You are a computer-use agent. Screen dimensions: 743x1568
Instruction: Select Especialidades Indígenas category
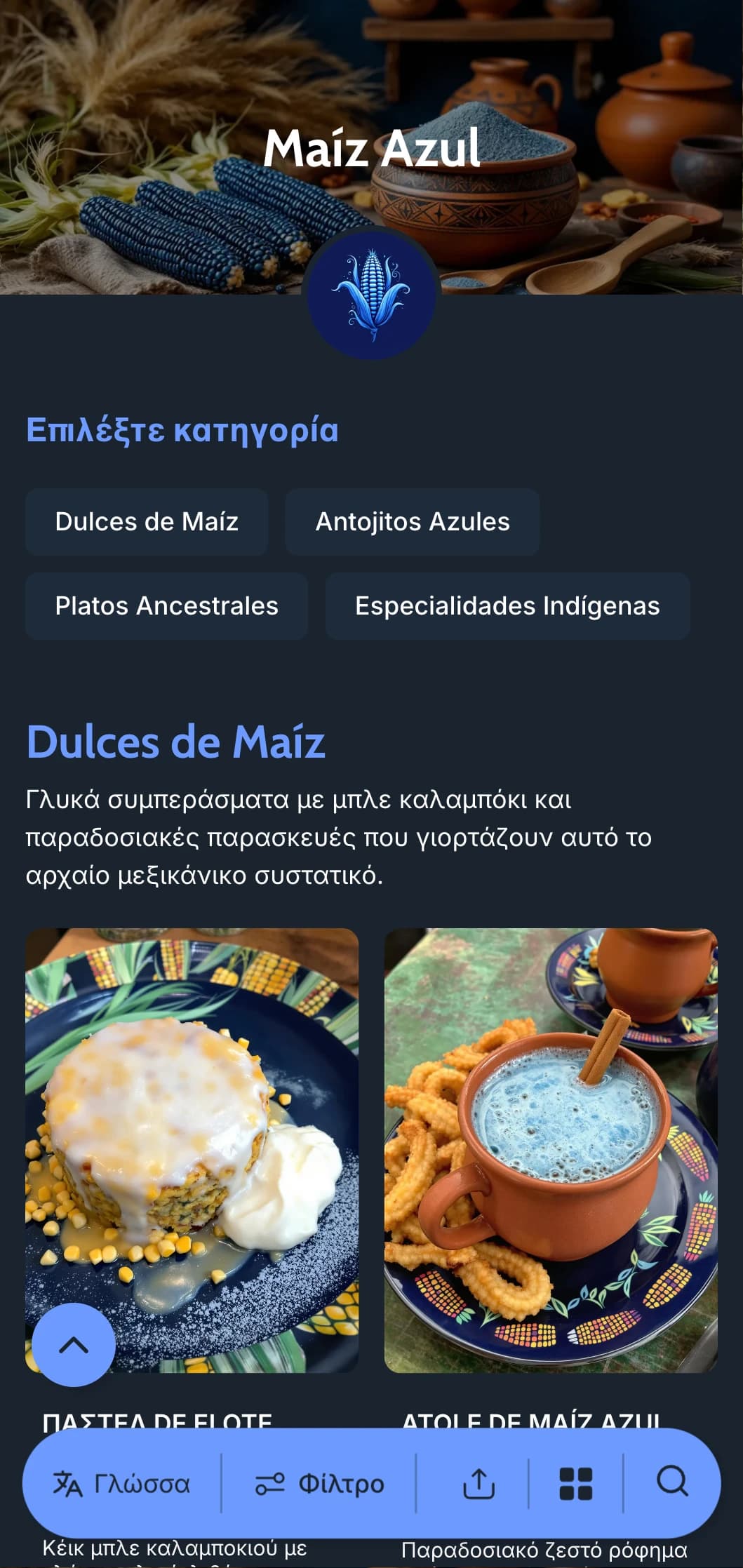click(x=507, y=606)
